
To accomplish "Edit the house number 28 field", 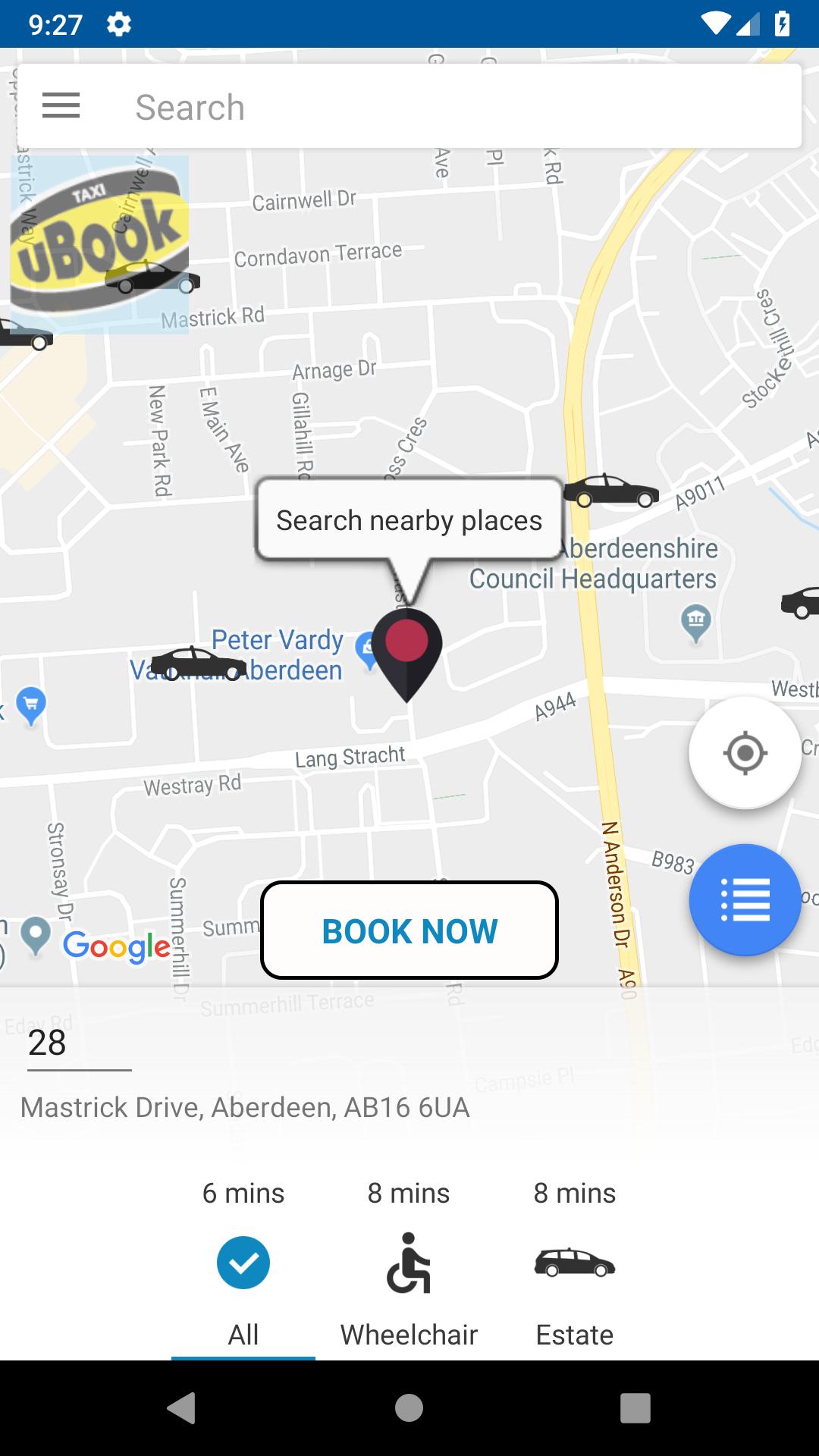I will 79,1043.
